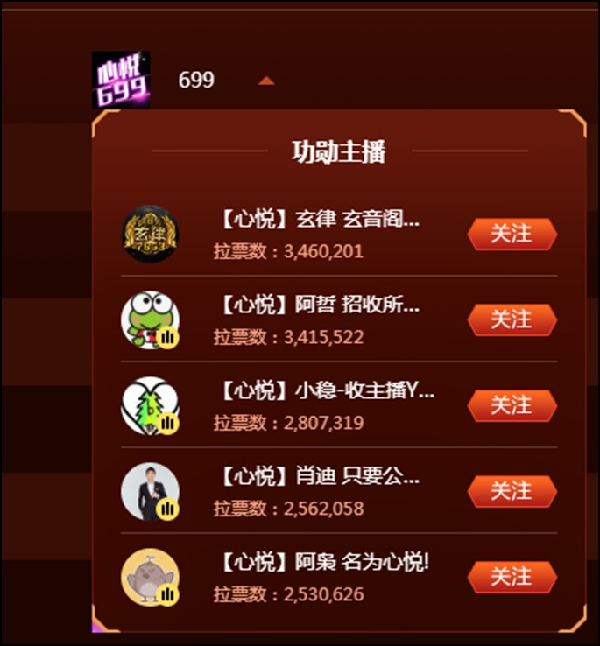Open 肖迪's avatar profile
Viewport: 600px width, 646px height.
(150, 491)
